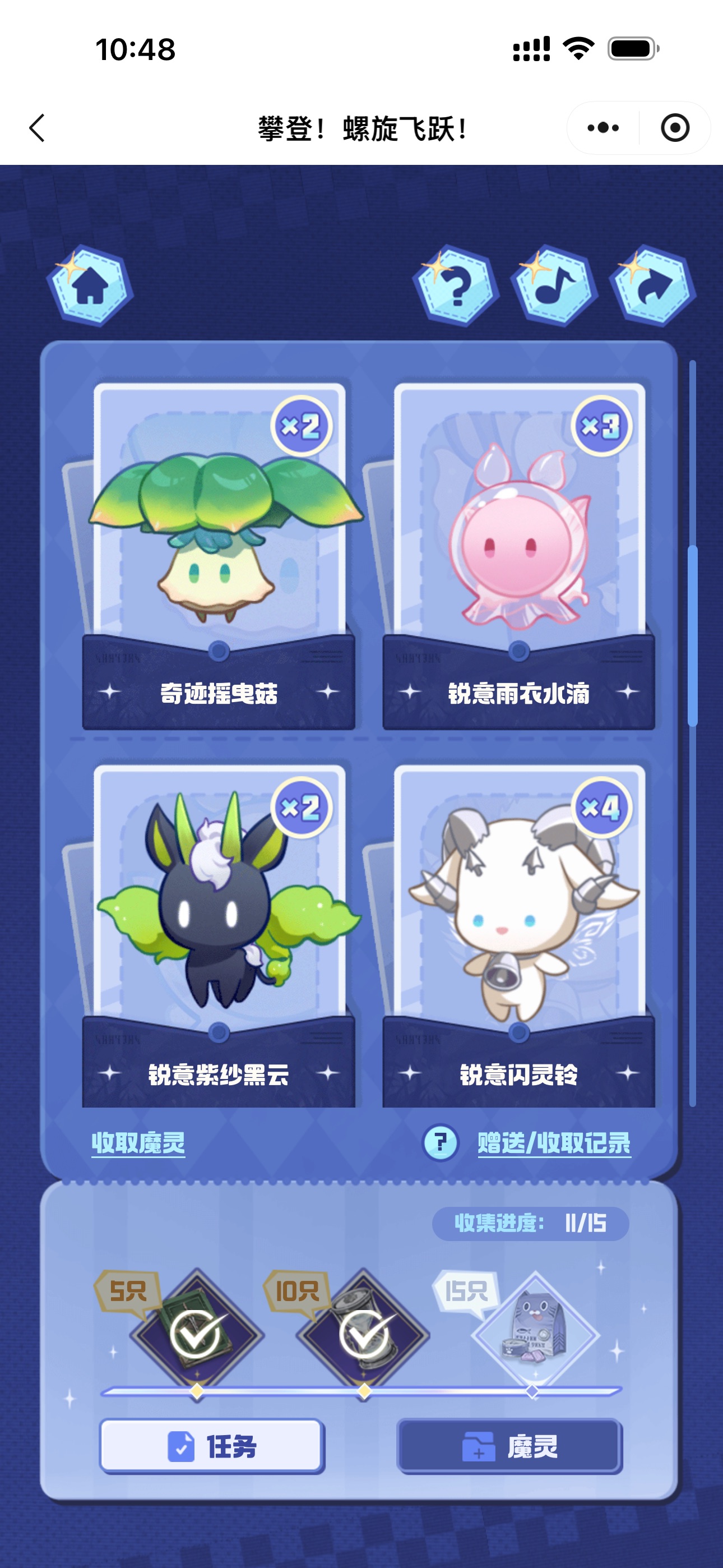Tap the help icon beside 赠送/收取记录
This screenshot has width=723, height=1568.
(x=441, y=1143)
